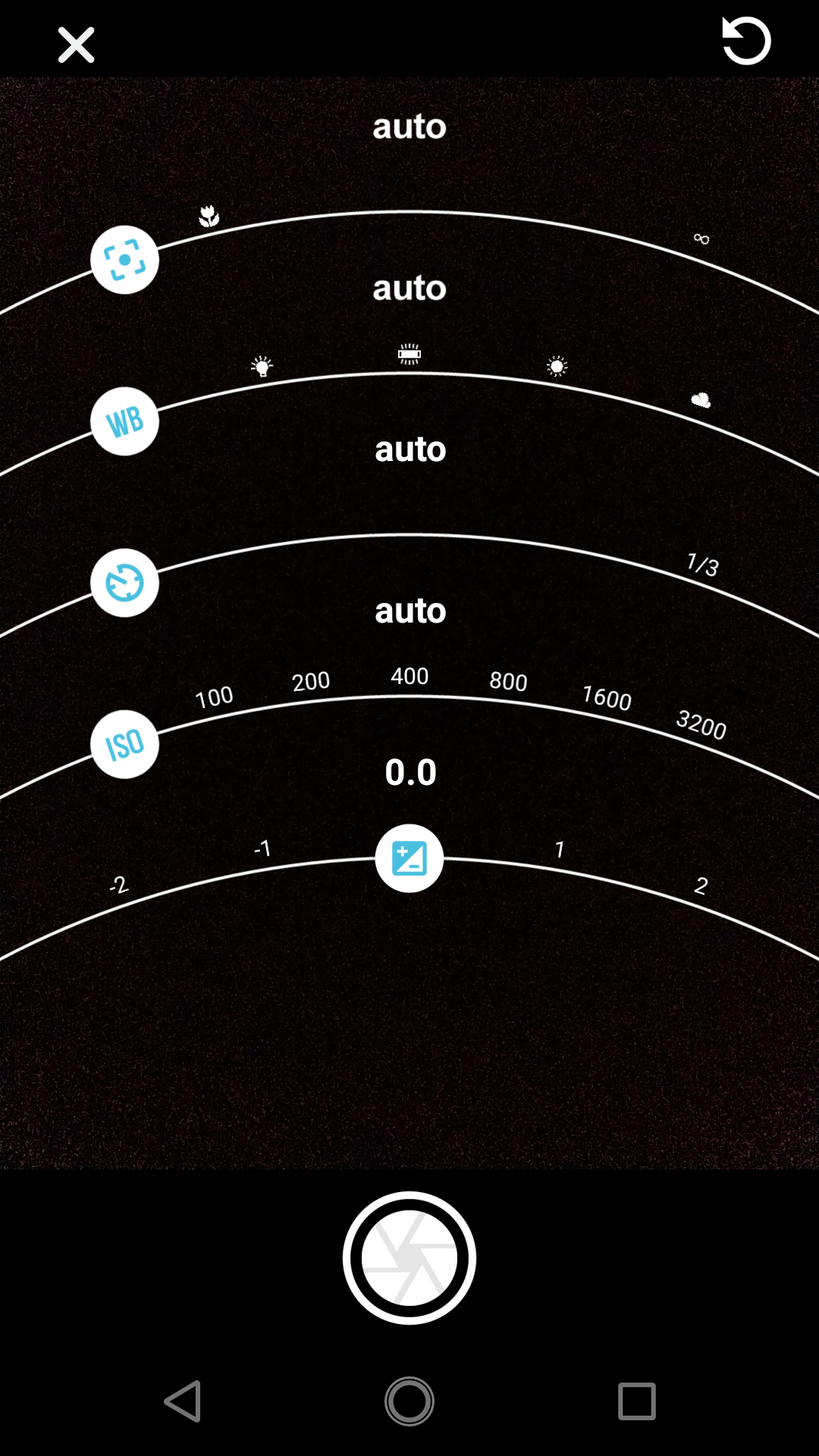Set ISO to 3200
819x1456 pixels.
pos(701,725)
